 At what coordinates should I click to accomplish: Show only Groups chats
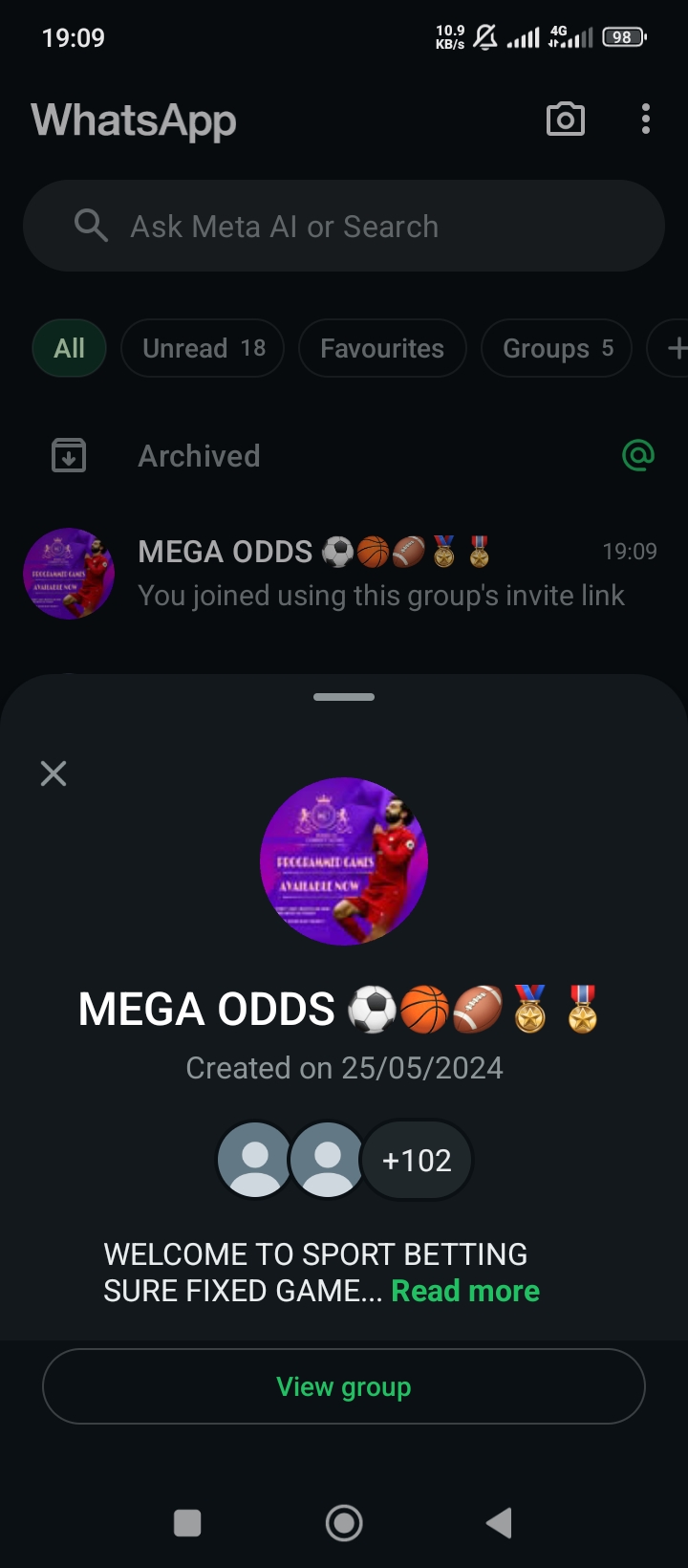click(x=556, y=348)
